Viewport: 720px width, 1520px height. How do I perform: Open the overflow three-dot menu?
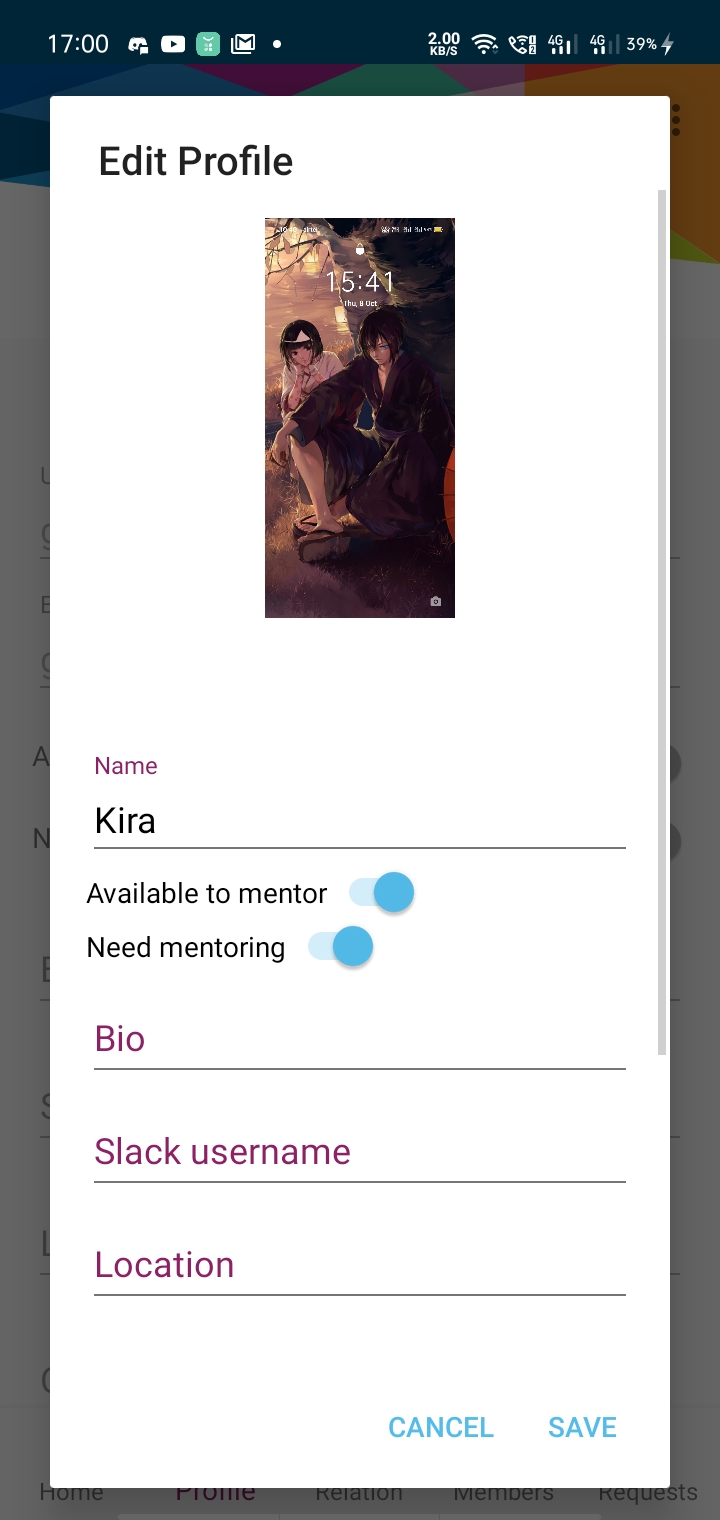676,119
